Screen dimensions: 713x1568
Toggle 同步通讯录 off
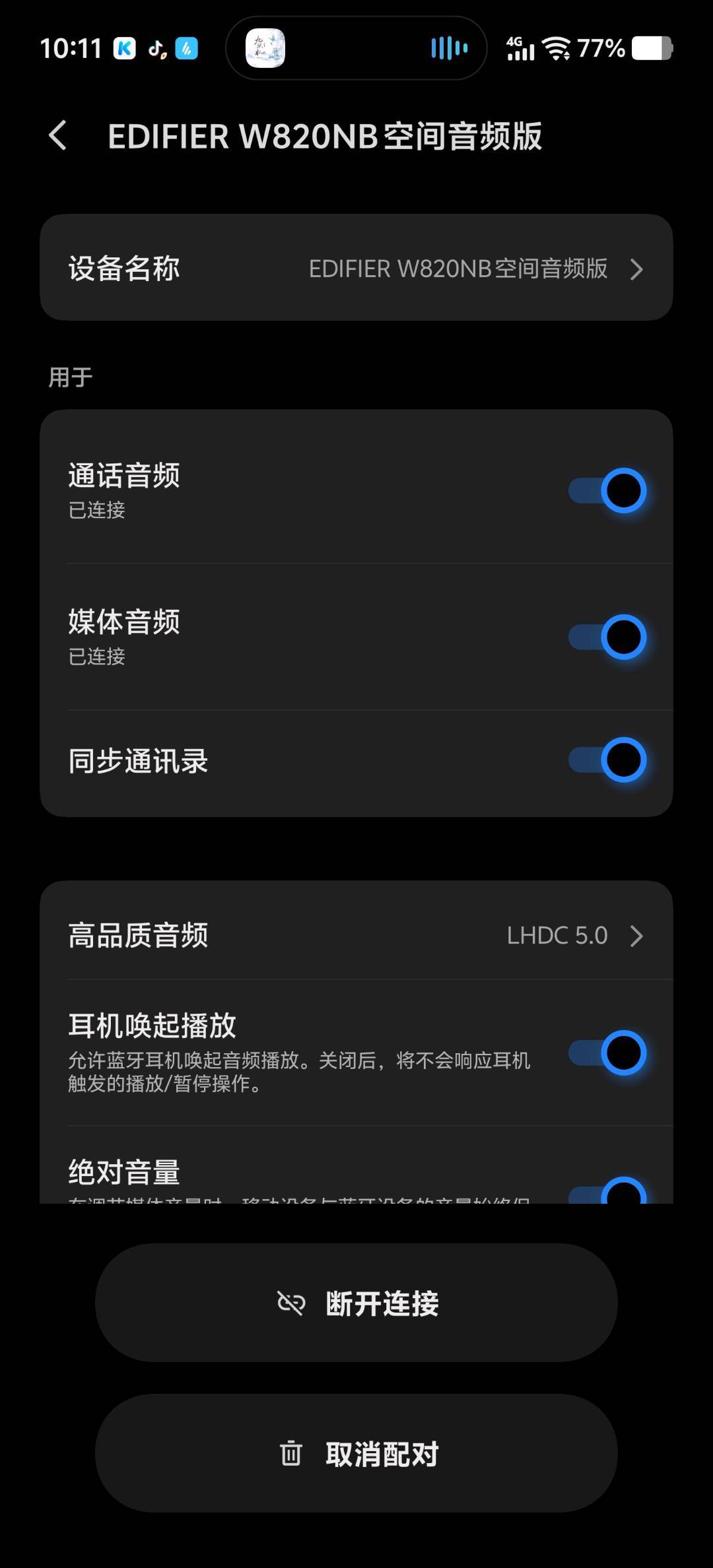(607, 760)
